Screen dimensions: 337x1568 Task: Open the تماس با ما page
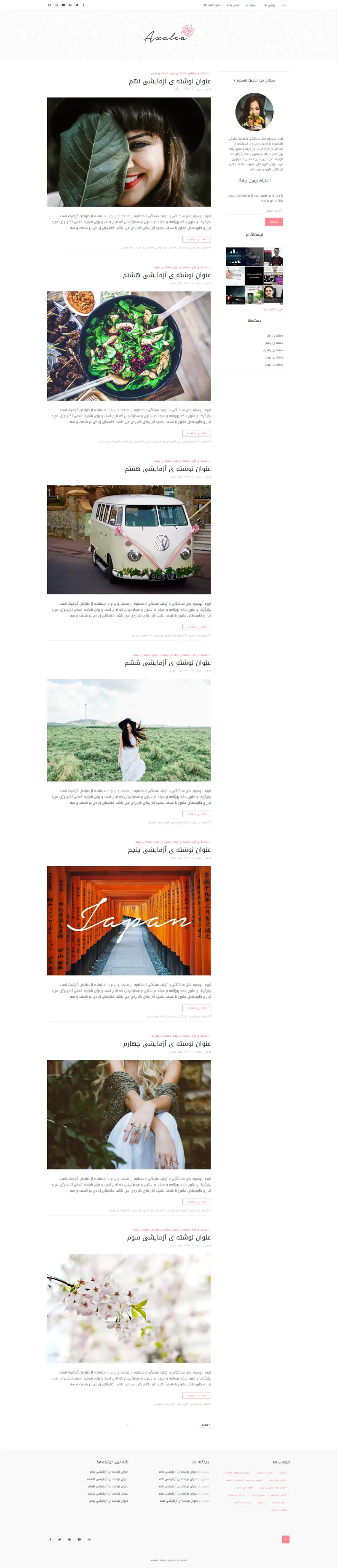point(233,5)
